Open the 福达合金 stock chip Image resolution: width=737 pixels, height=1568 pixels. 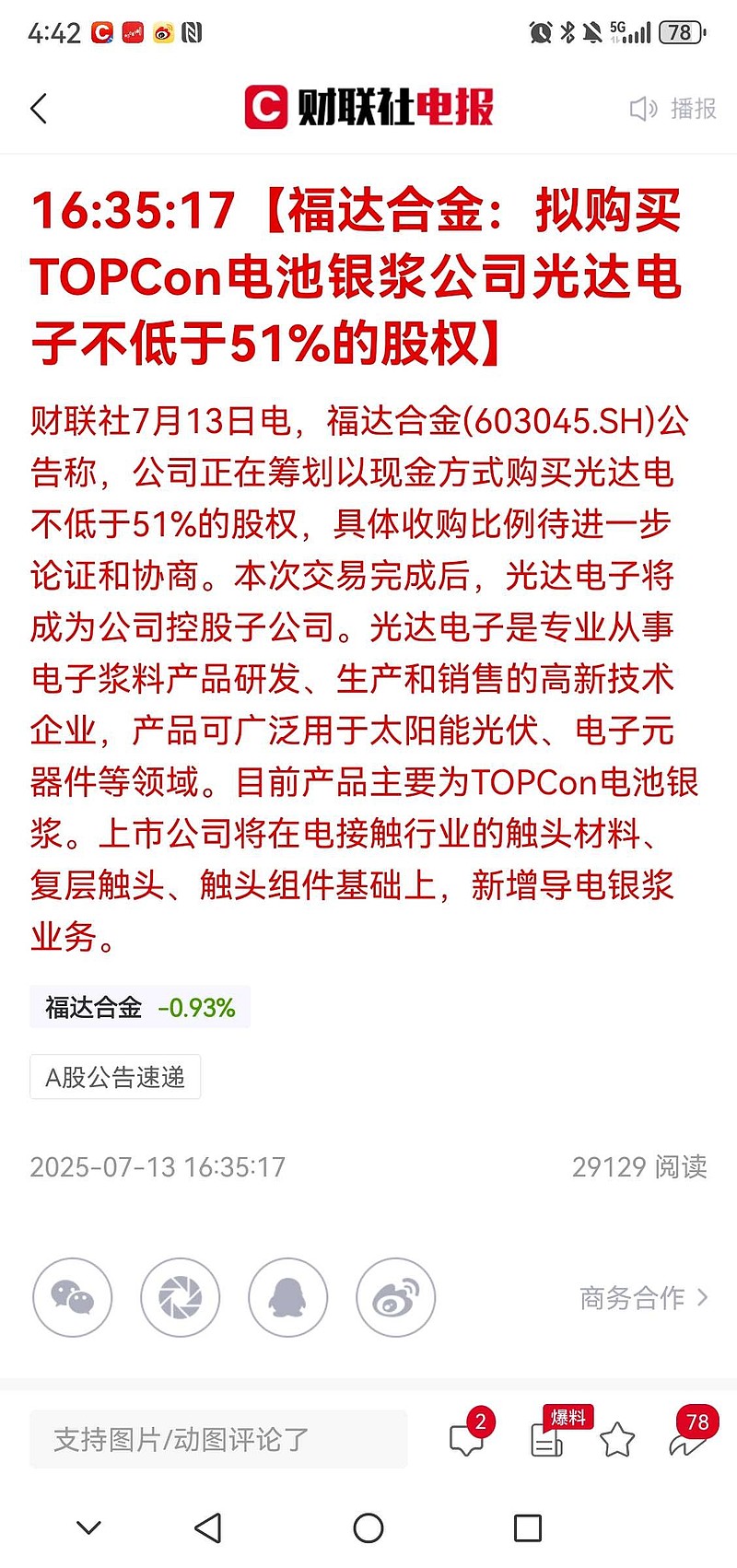[x=140, y=1008]
